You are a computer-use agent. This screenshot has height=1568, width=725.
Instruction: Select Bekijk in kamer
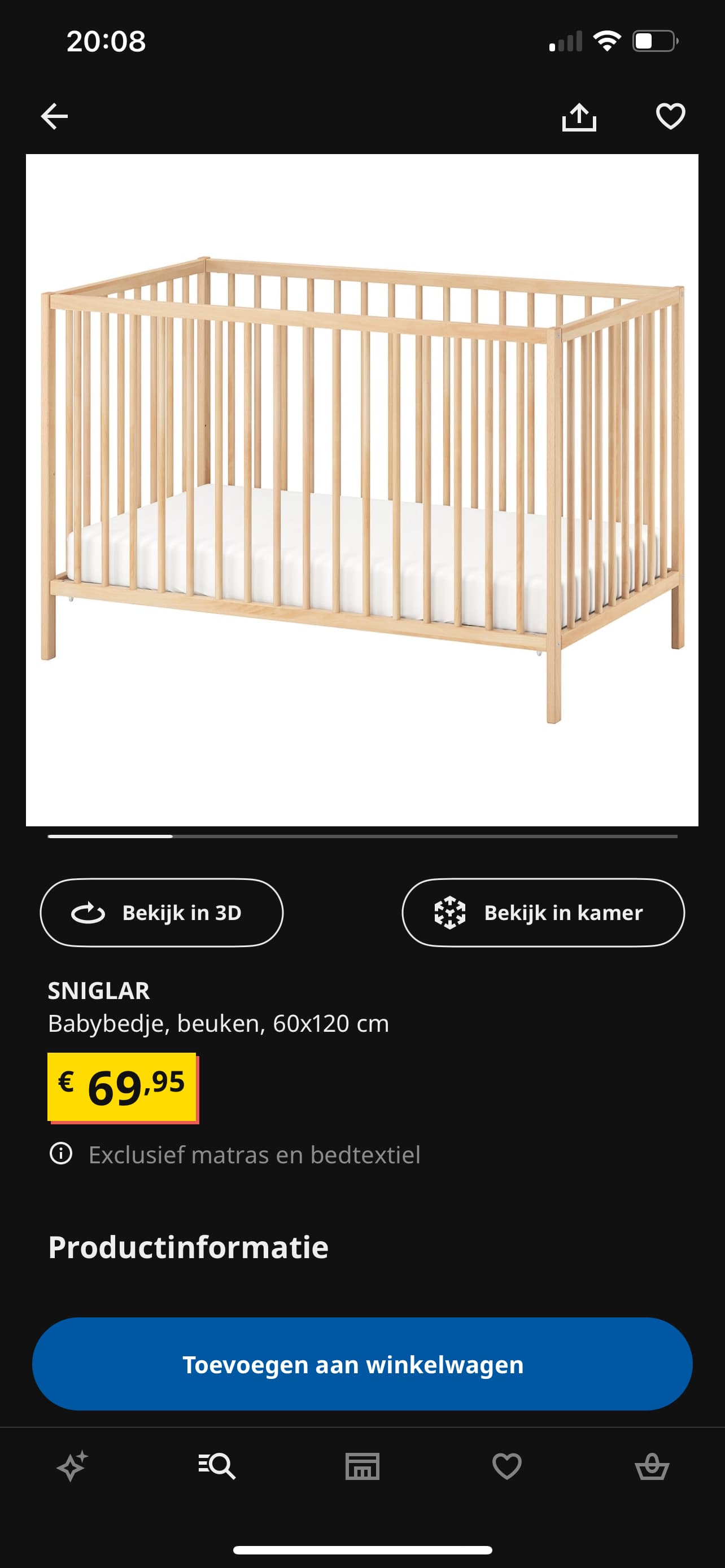pos(543,913)
